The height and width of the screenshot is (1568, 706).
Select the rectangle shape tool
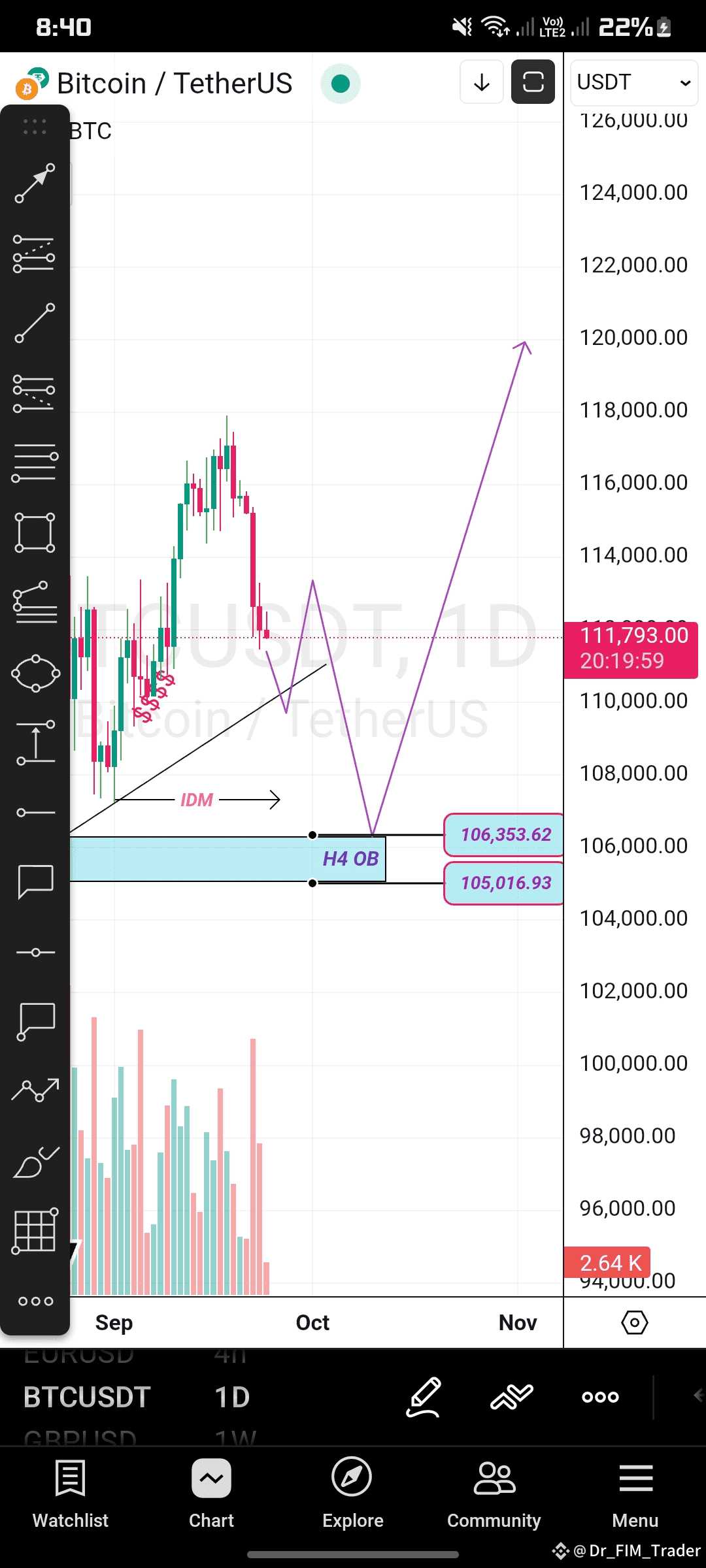tap(35, 532)
